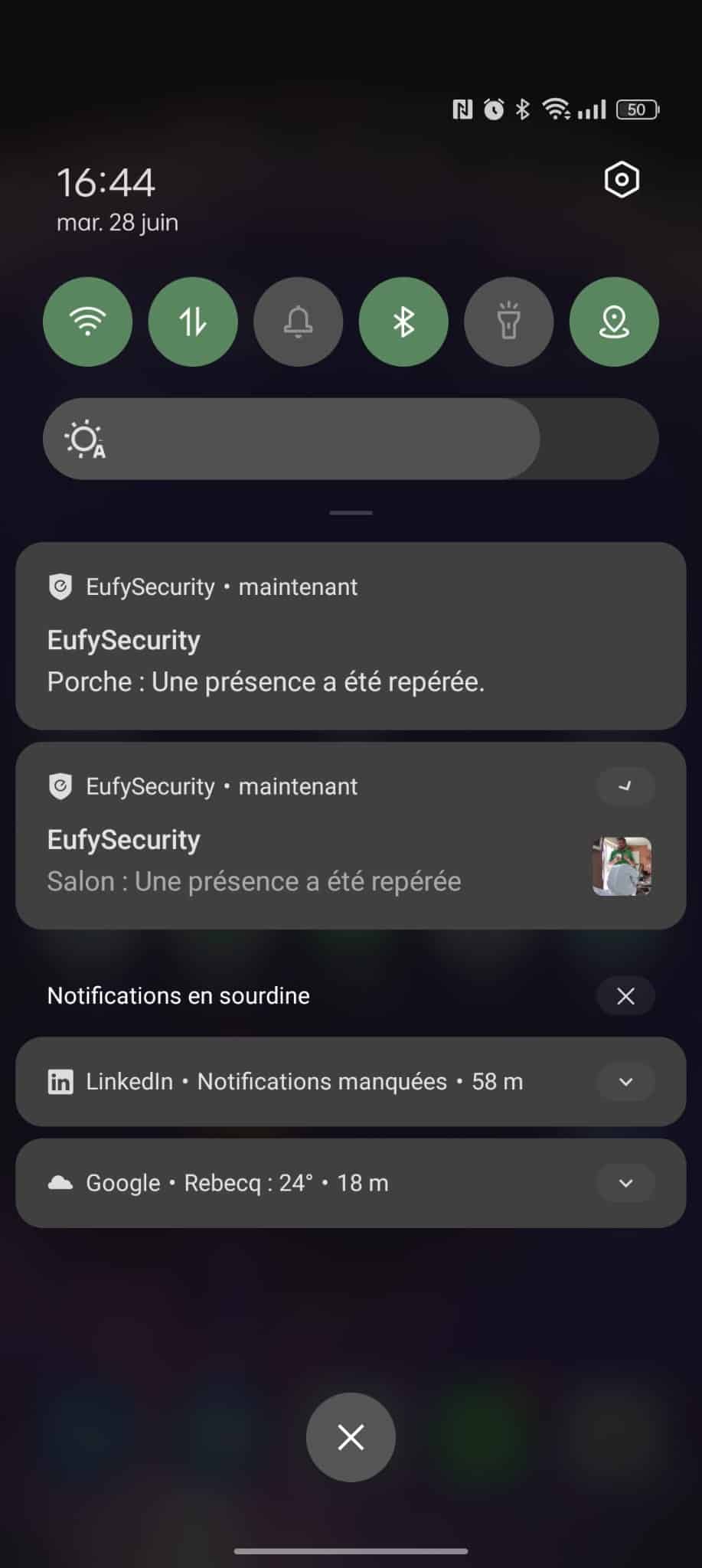Dismiss the silent notifications section
The image size is (702, 1568).
625,996
